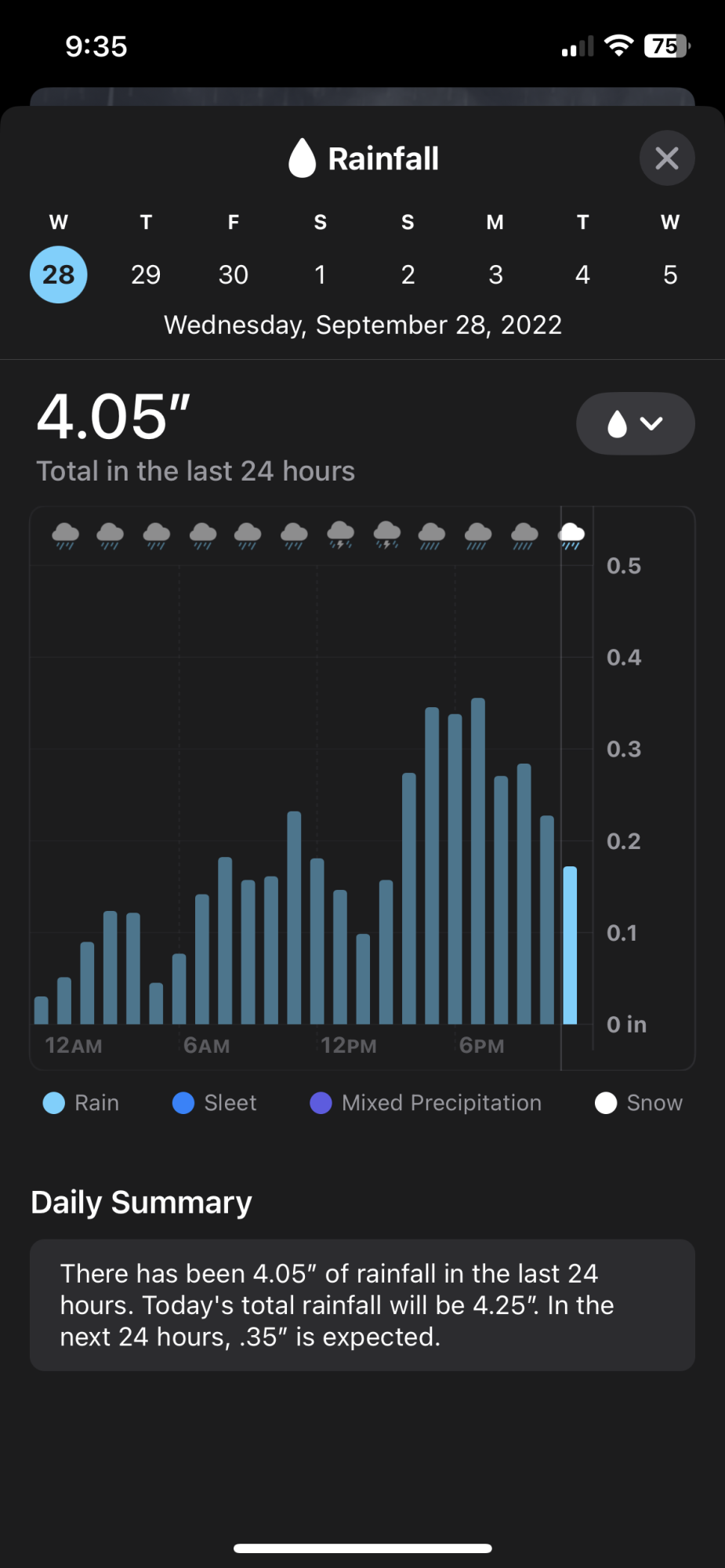
Task: Switch to Friday the 30th
Action: tap(234, 274)
